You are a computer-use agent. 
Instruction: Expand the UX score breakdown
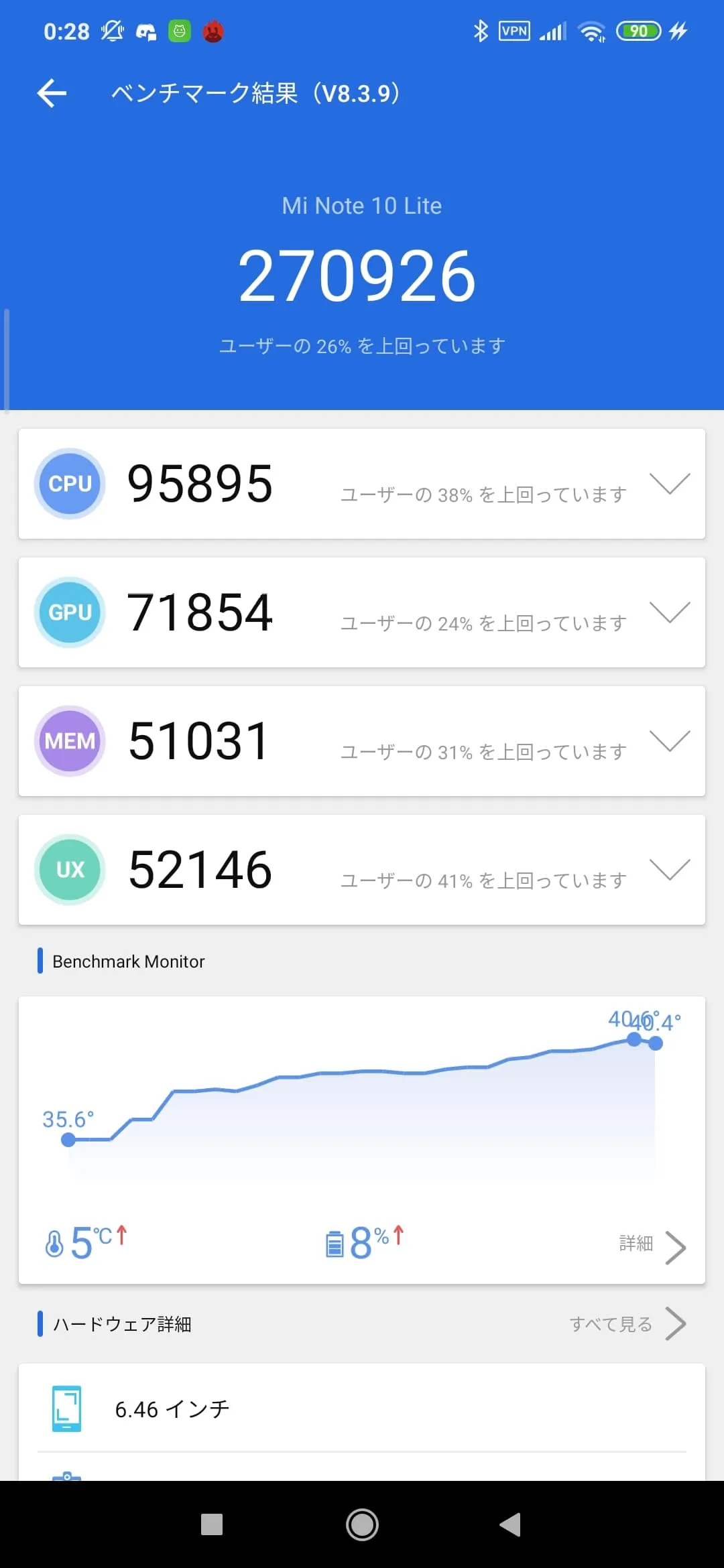pyautogui.click(x=669, y=869)
